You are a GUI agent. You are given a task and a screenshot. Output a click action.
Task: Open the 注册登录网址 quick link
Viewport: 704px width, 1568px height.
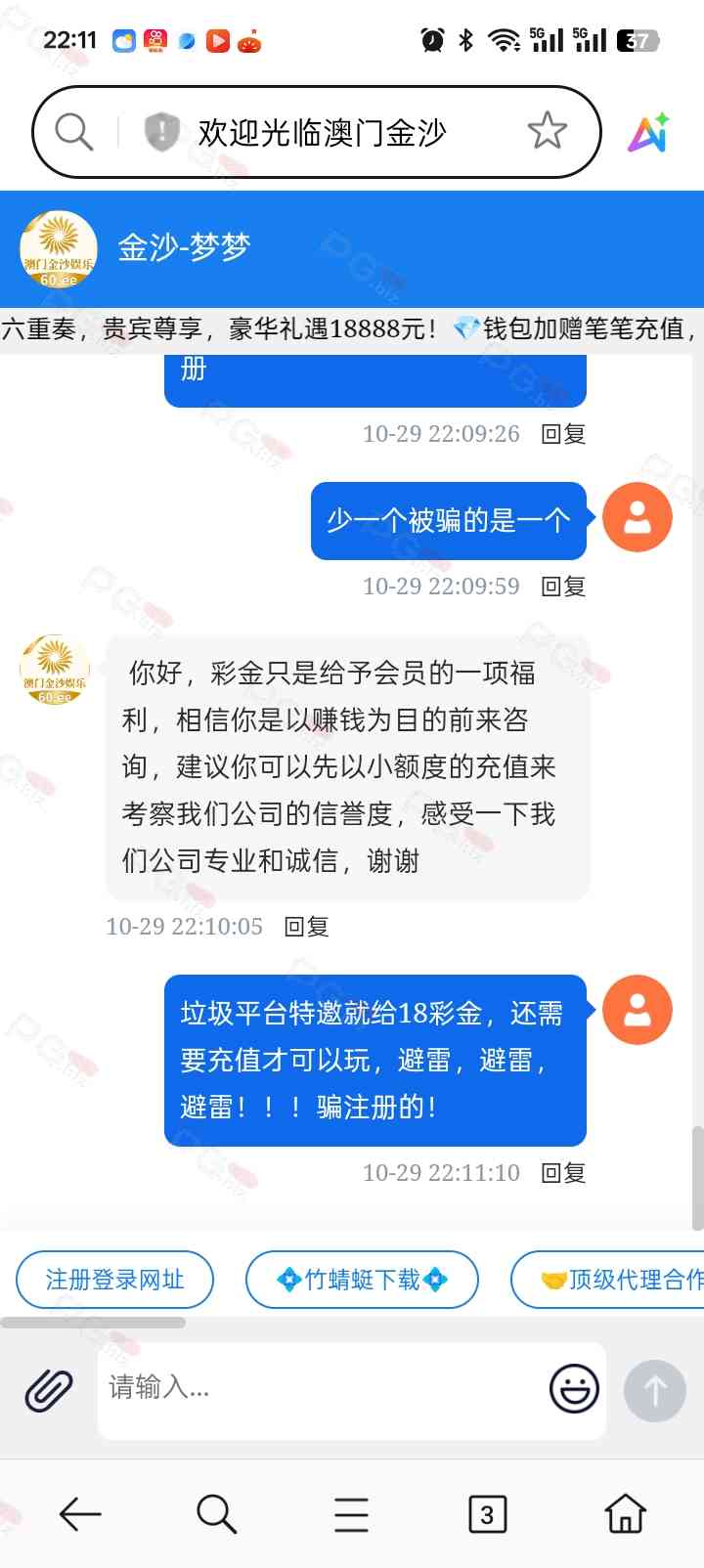point(114,1280)
